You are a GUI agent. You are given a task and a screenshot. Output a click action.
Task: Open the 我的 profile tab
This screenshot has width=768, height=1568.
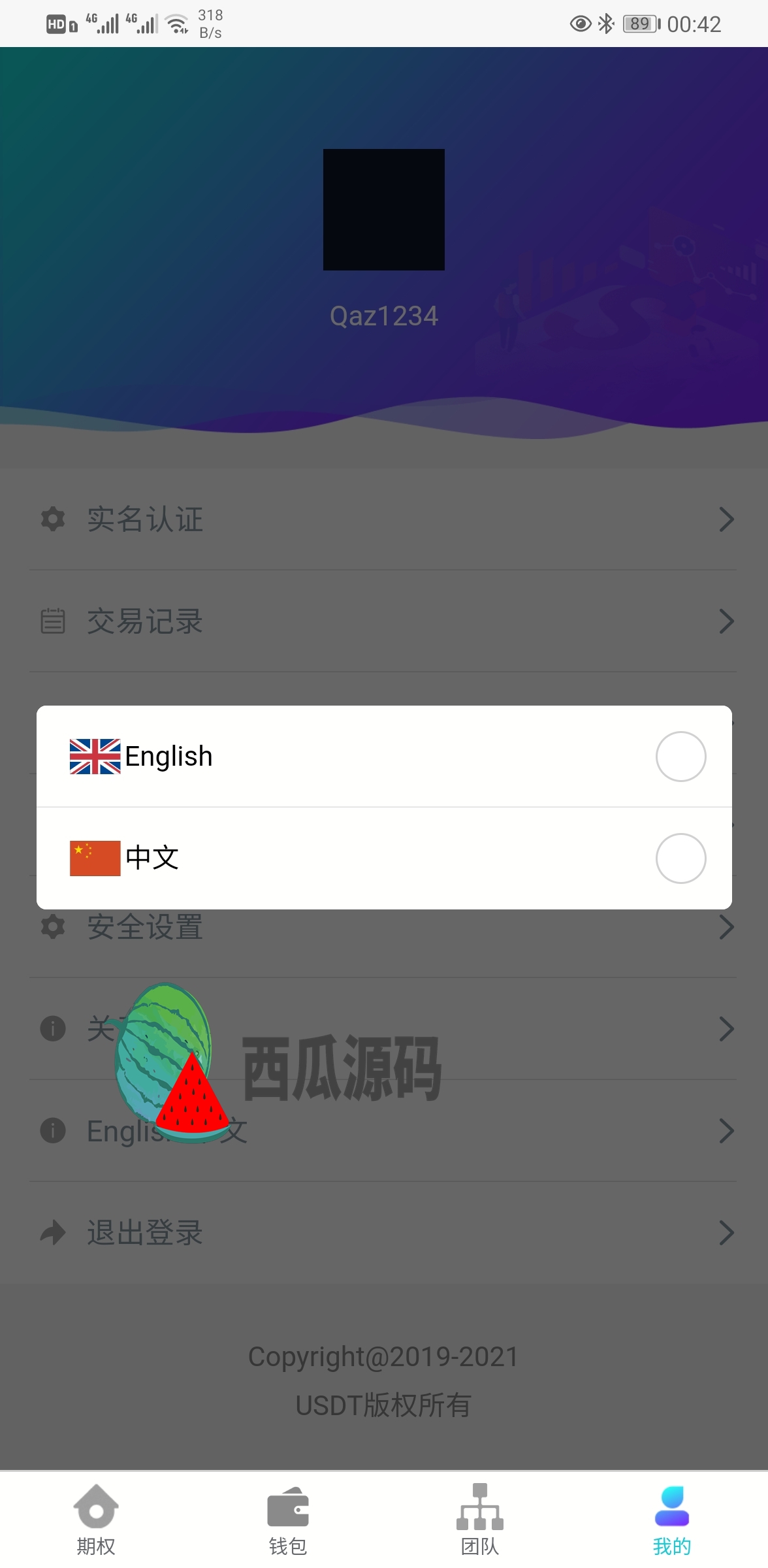[x=672, y=1520]
